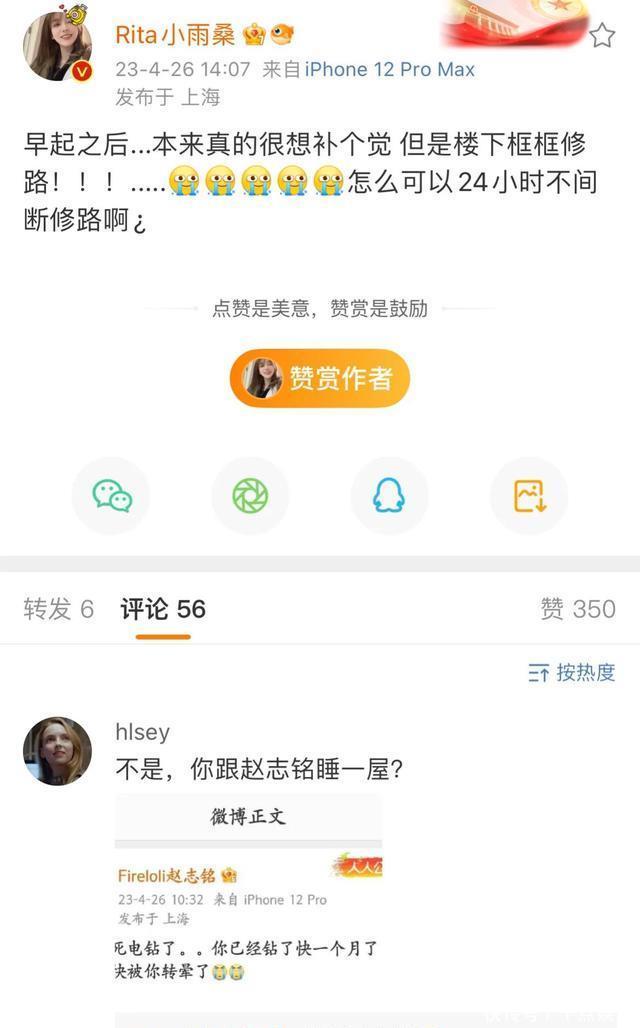Open the 赞 likes list

coord(577,609)
